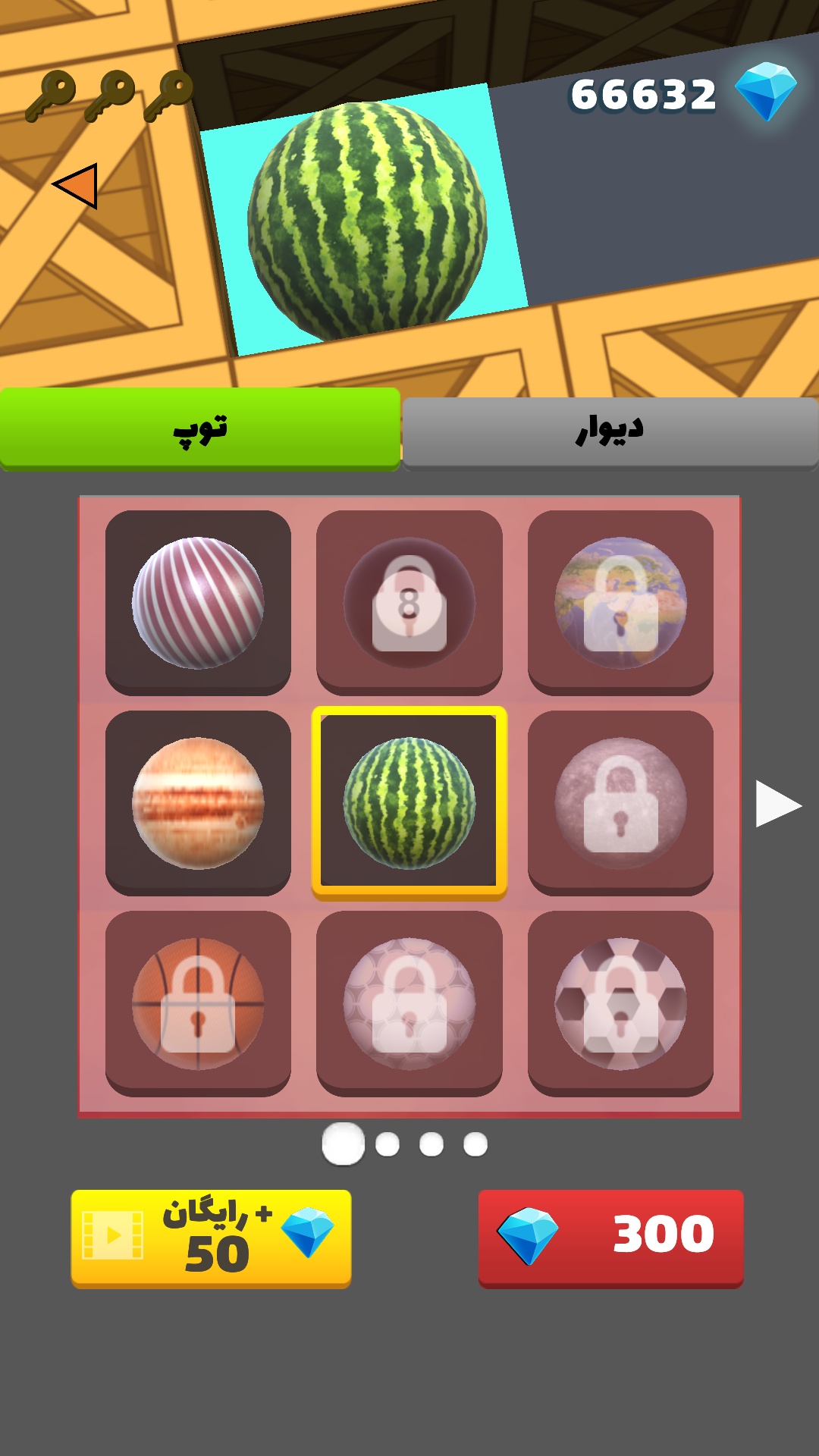This screenshot has width=819, height=1456.
Task: Buy random skin for 300 gems
Action: click(x=610, y=1238)
